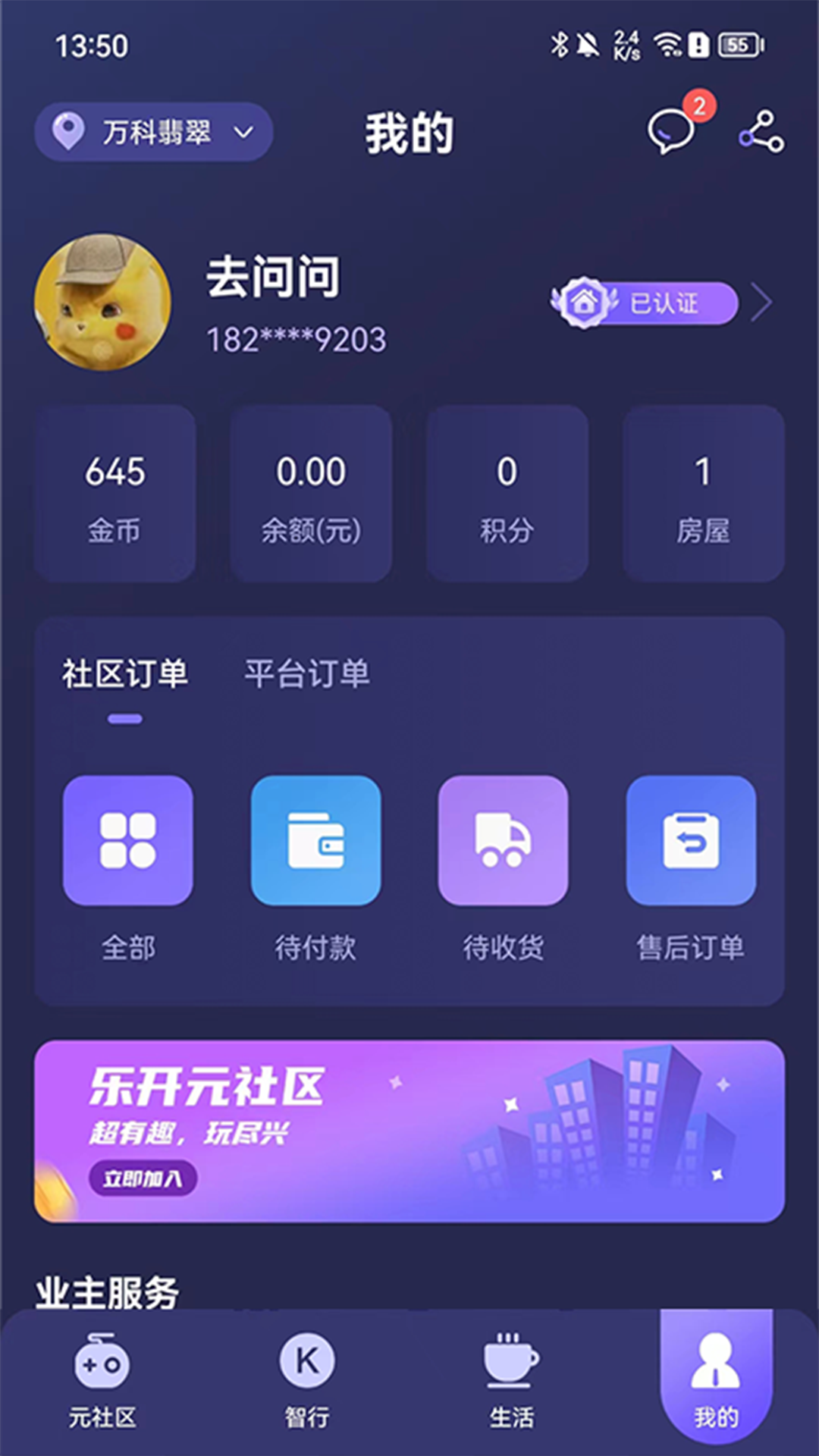Screen dimensions: 819x1456
Task: Open 售后订单 return order icon
Action: tap(692, 842)
